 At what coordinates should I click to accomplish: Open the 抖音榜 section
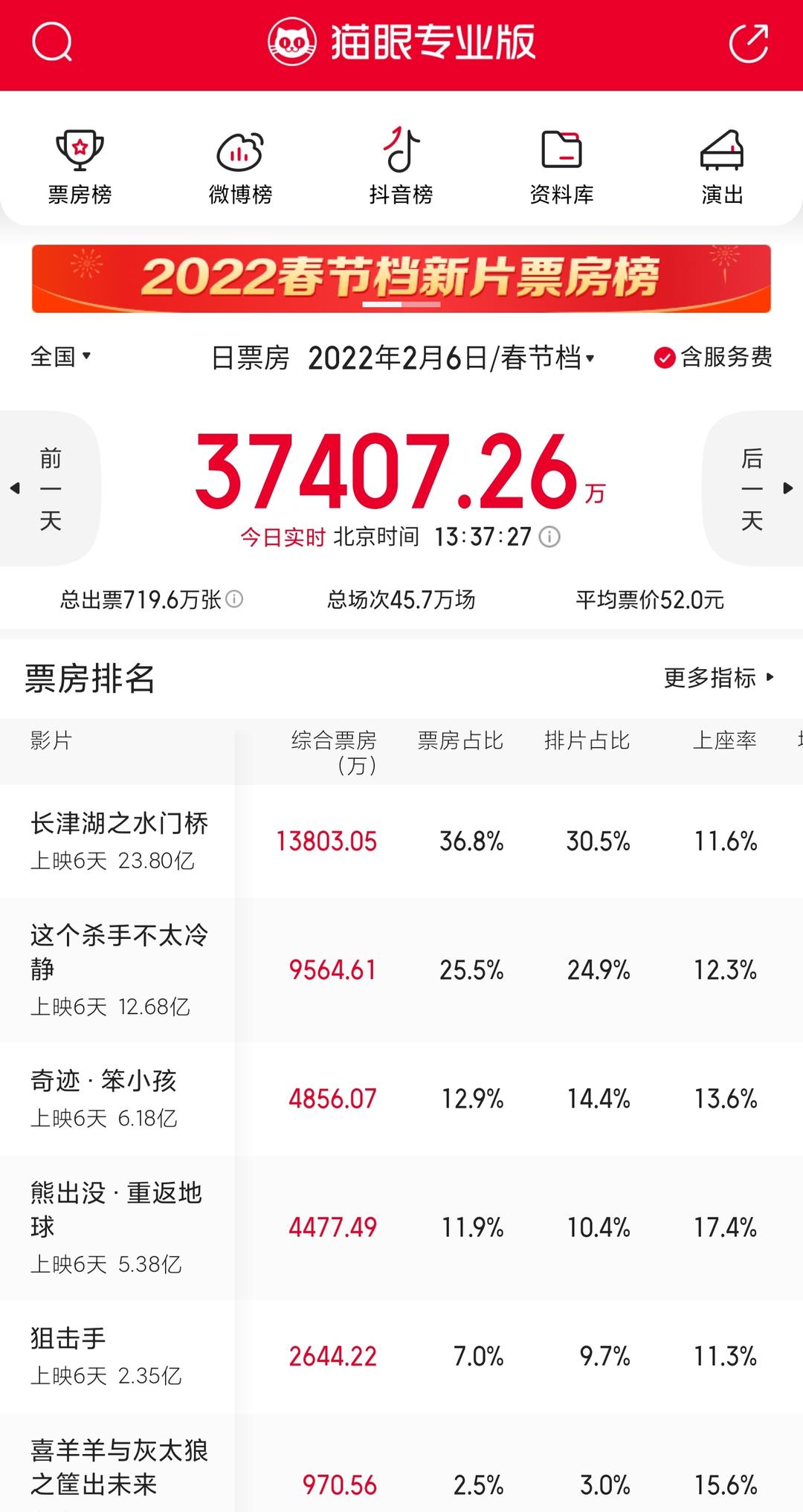click(x=401, y=167)
